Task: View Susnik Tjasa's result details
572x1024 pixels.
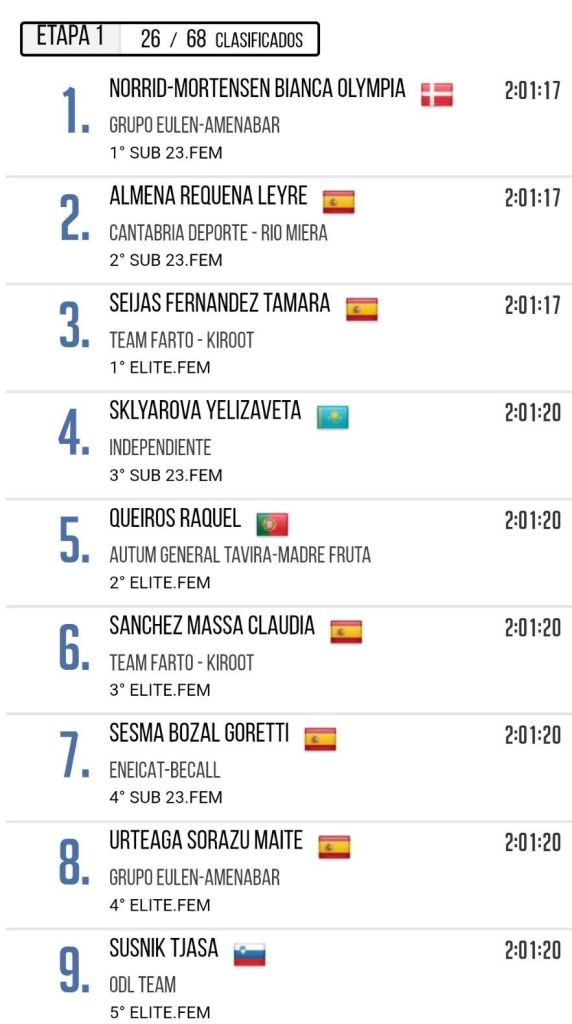Action: point(289,977)
